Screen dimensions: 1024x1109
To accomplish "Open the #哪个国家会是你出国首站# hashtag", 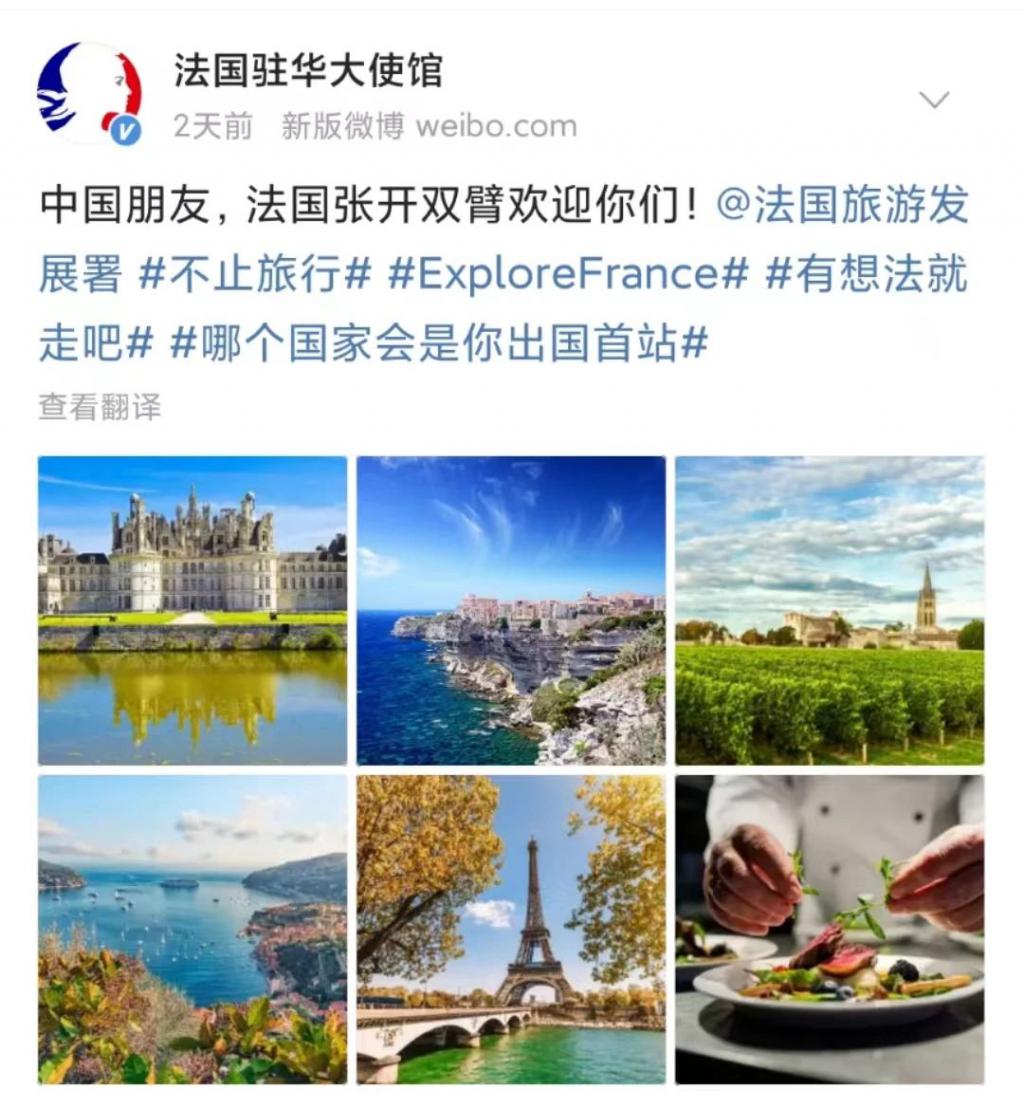I will pyautogui.click(x=440, y=343).
